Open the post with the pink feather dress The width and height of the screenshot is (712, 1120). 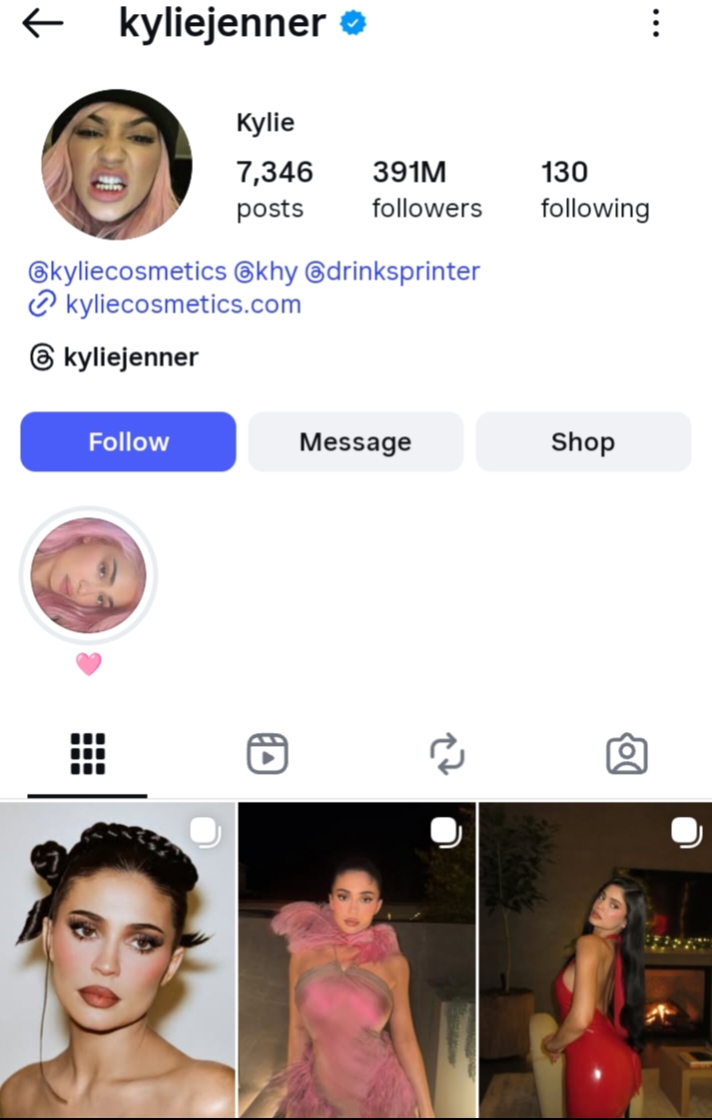point(357,960)
